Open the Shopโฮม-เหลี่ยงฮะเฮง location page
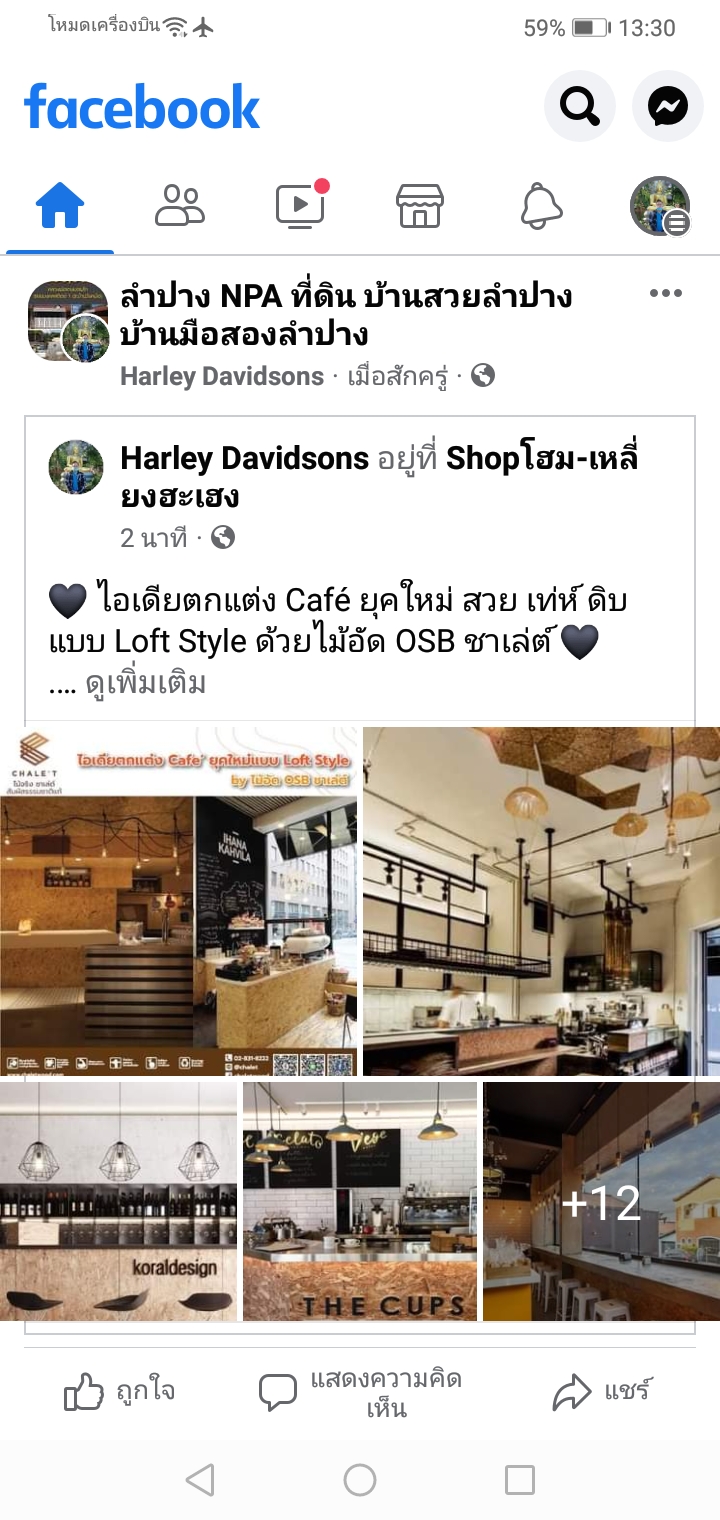 (x=540, y=460)
